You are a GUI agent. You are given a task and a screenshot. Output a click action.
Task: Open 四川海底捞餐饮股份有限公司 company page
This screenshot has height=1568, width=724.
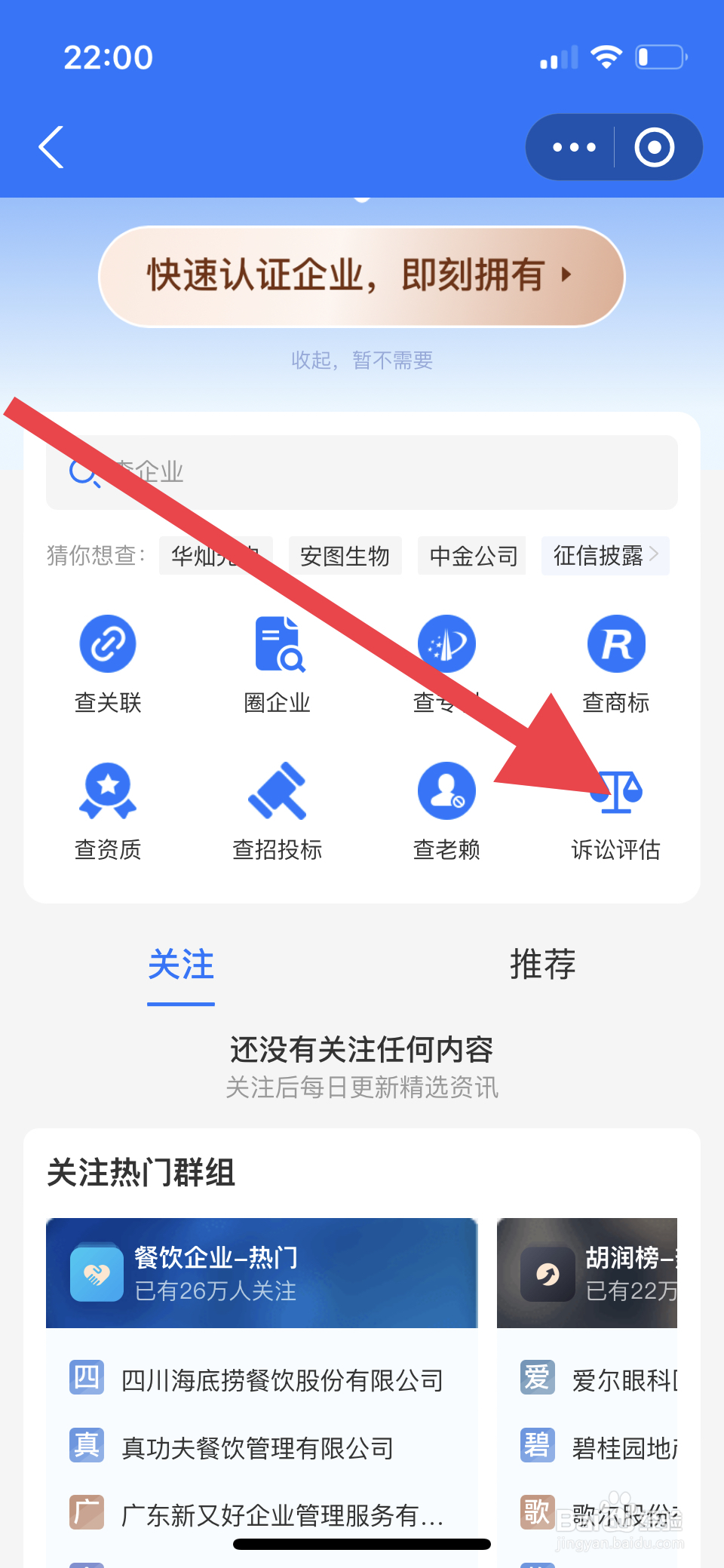281,1381
